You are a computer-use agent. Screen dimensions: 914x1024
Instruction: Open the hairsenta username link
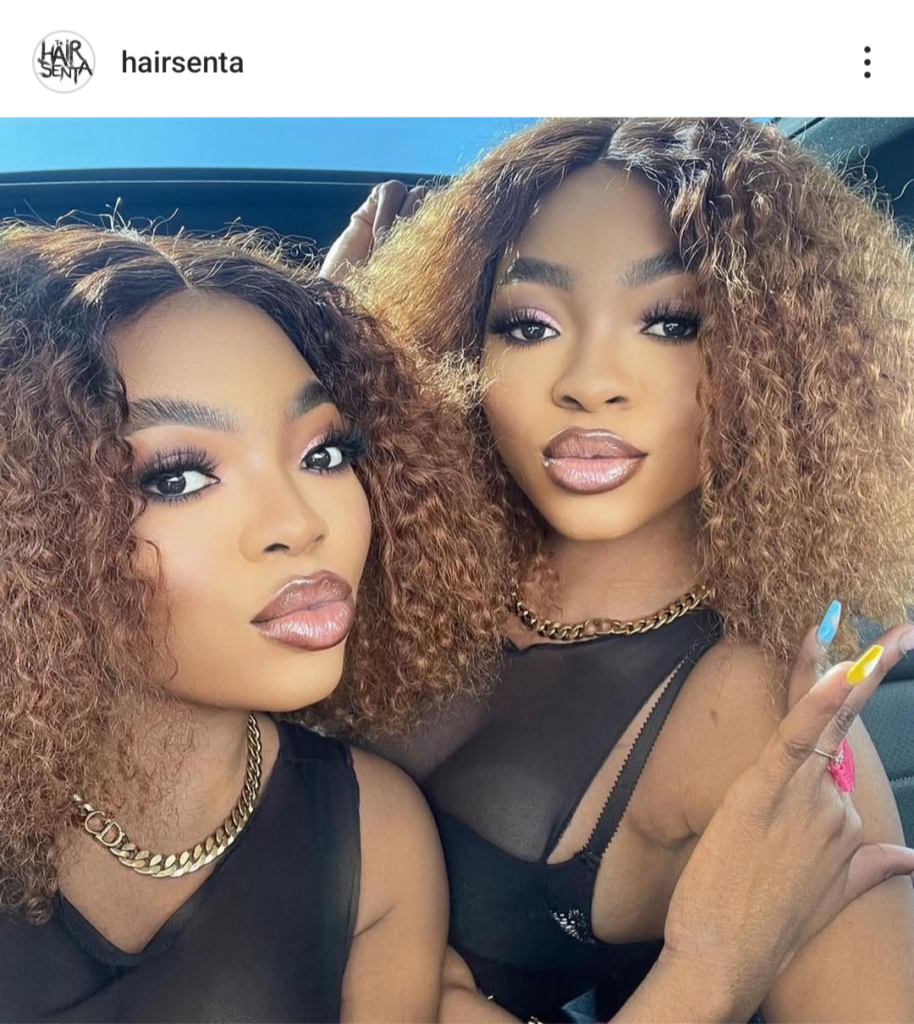coord(182,63)
